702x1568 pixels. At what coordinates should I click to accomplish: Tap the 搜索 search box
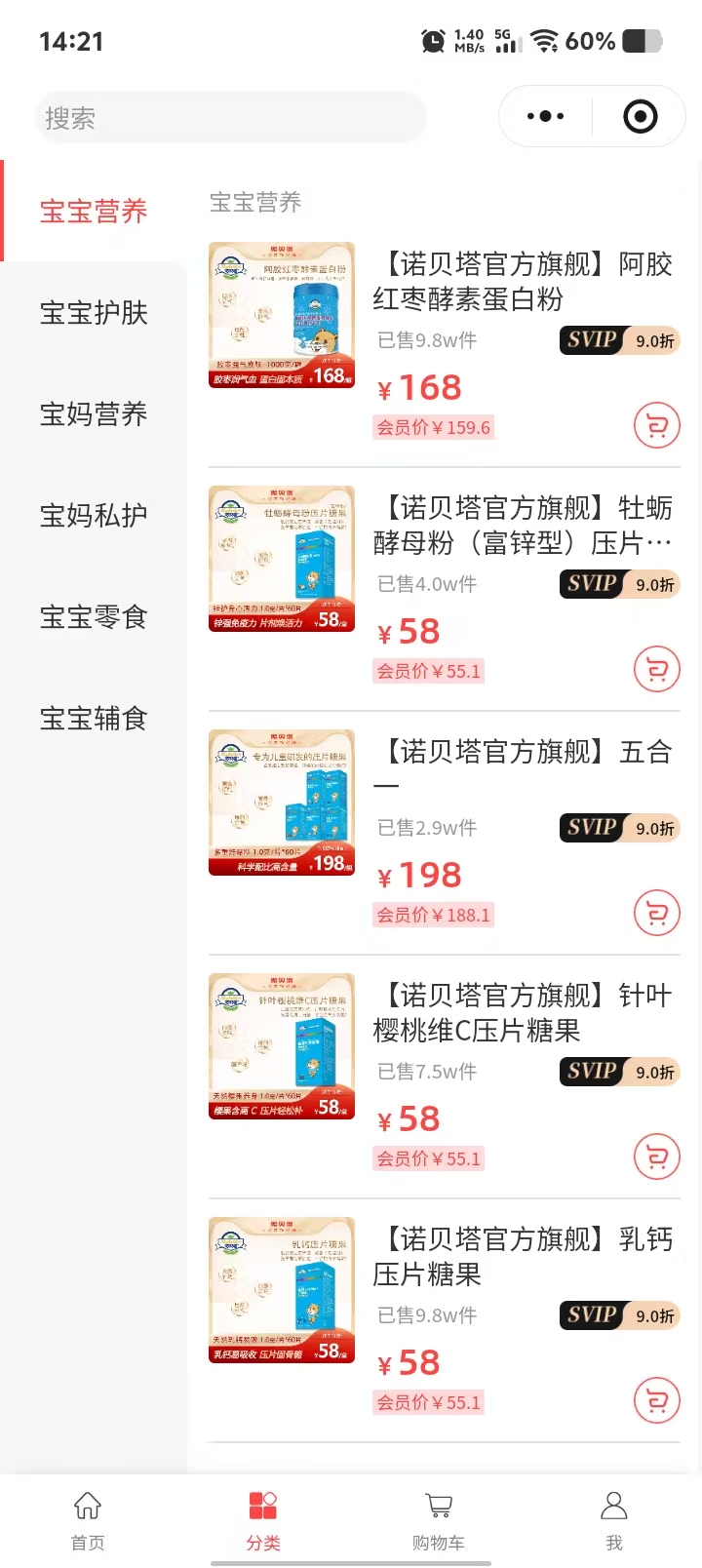point(230,118)
